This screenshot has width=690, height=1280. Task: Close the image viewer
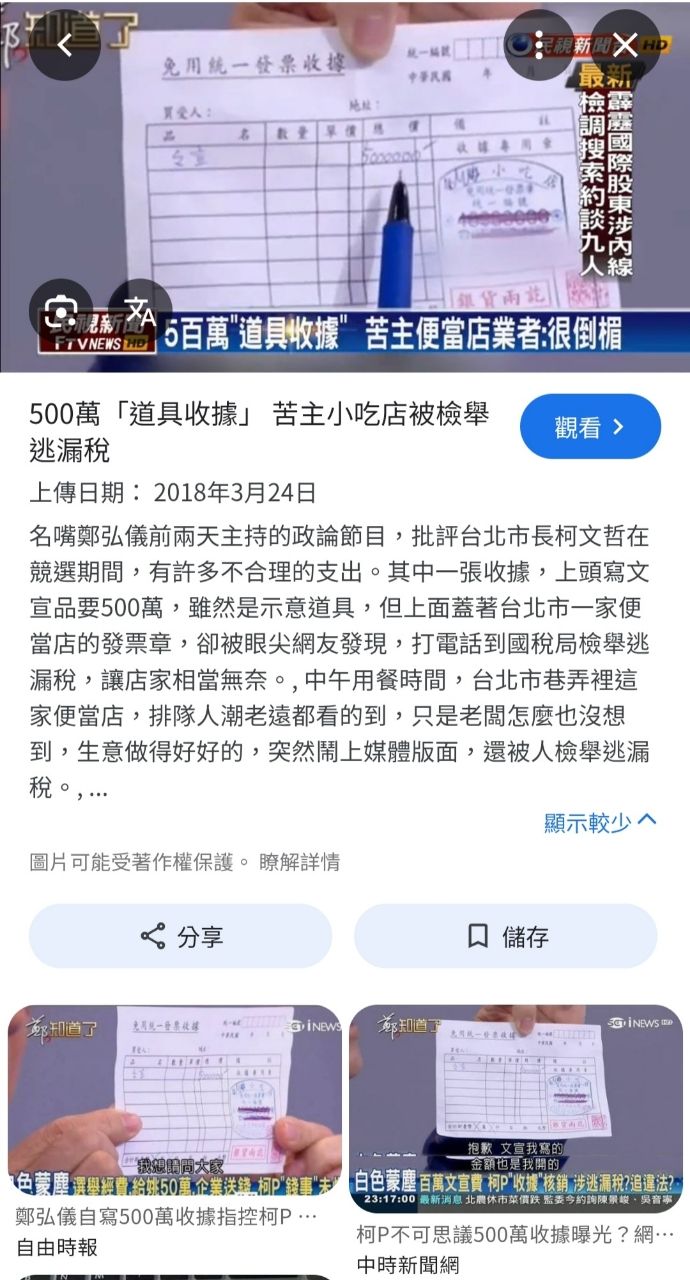pyautogui.click(x=625, y=45)
